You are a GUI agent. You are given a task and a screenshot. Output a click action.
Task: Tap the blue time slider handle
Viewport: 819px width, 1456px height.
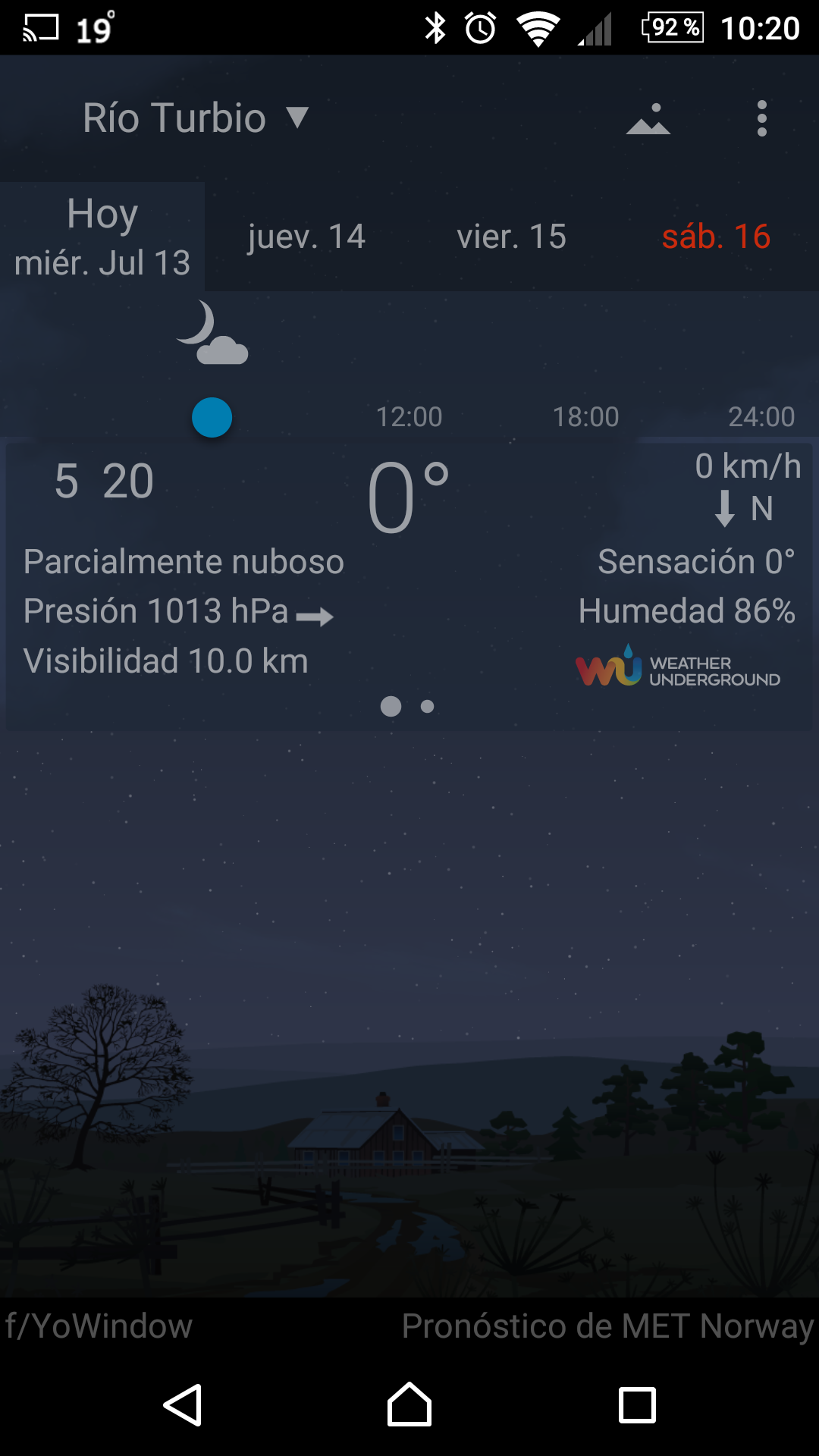212,418
